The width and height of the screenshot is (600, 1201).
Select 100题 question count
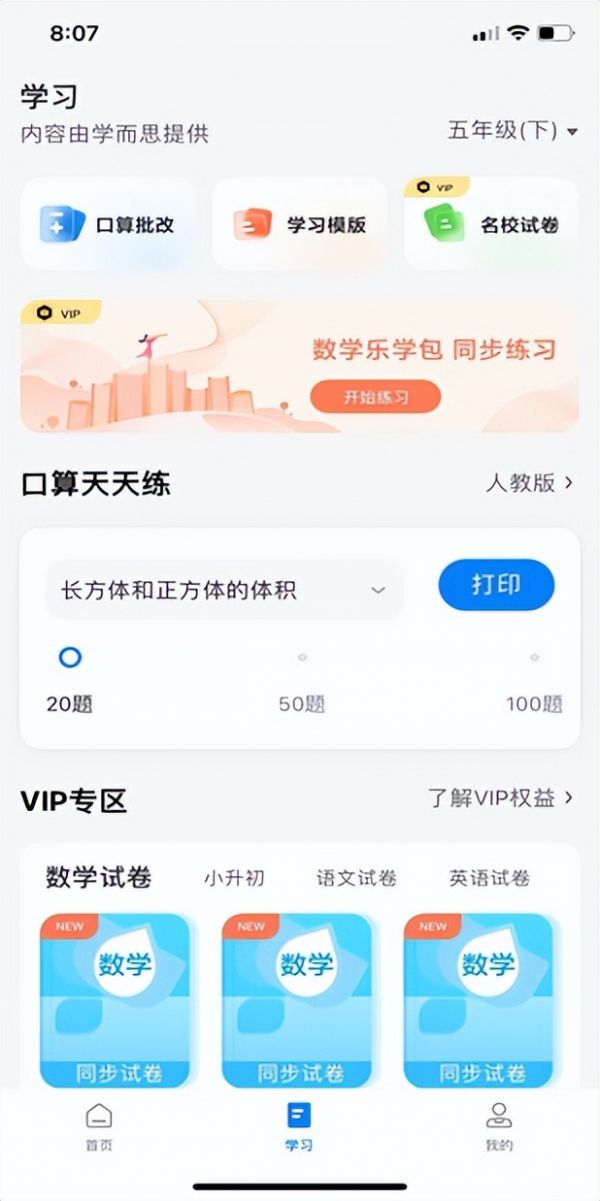coord(534,658)
